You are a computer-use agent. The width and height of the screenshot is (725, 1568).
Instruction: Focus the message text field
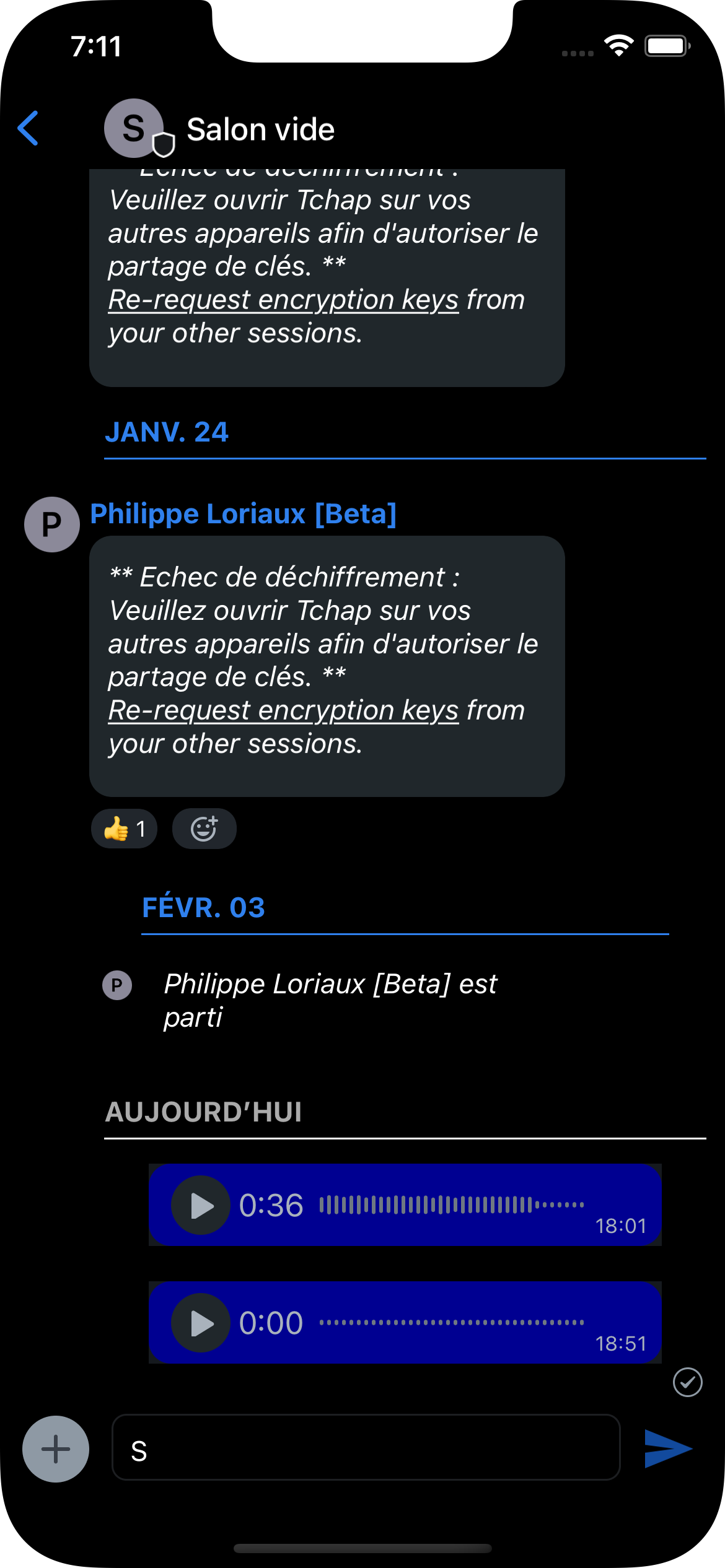pyautogui.click(x=366, y=1448)
